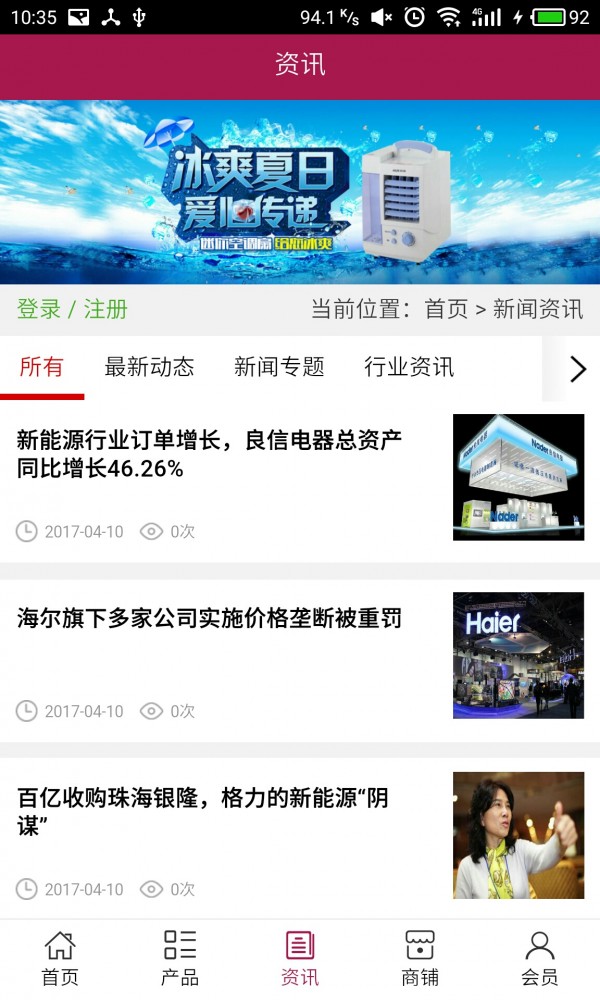Select the 所有 category tab
600x1000 pixels.
pos(42,367)
